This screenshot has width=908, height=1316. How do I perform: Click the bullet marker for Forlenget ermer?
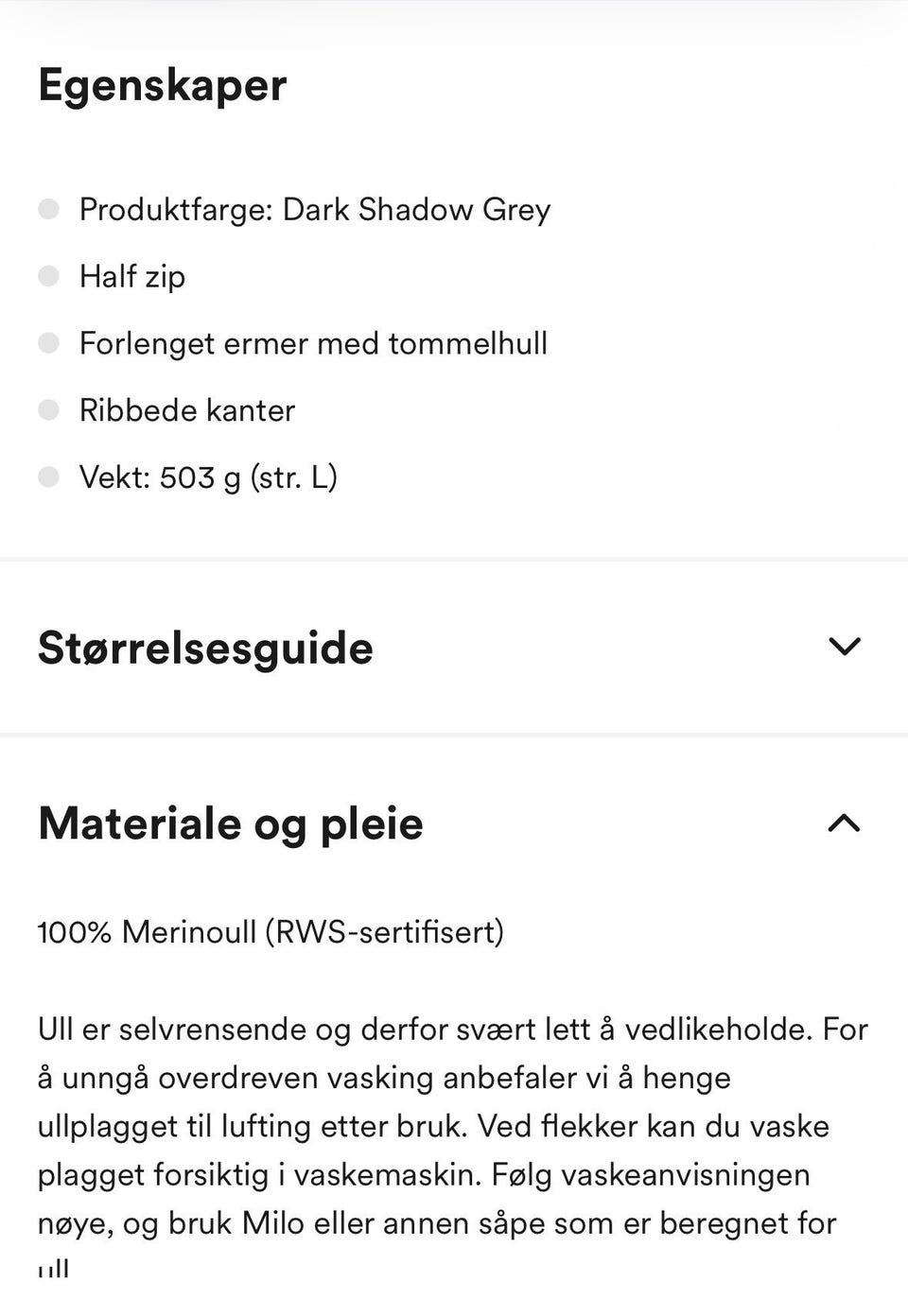[x=47, y=344]
